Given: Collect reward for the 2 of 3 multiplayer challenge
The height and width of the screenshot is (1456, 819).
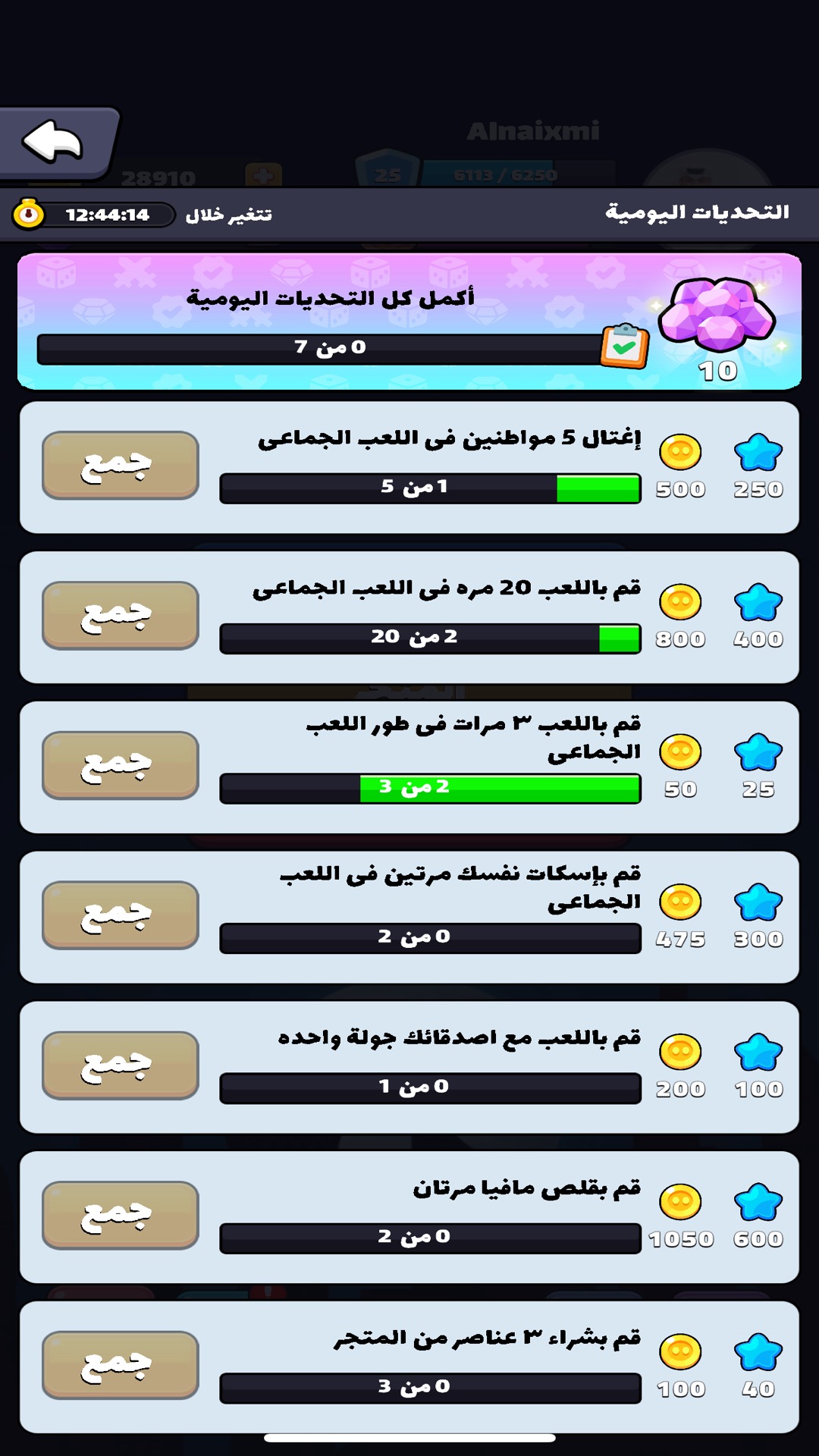Looking at the screenshot, I should [x=120, y=765].
